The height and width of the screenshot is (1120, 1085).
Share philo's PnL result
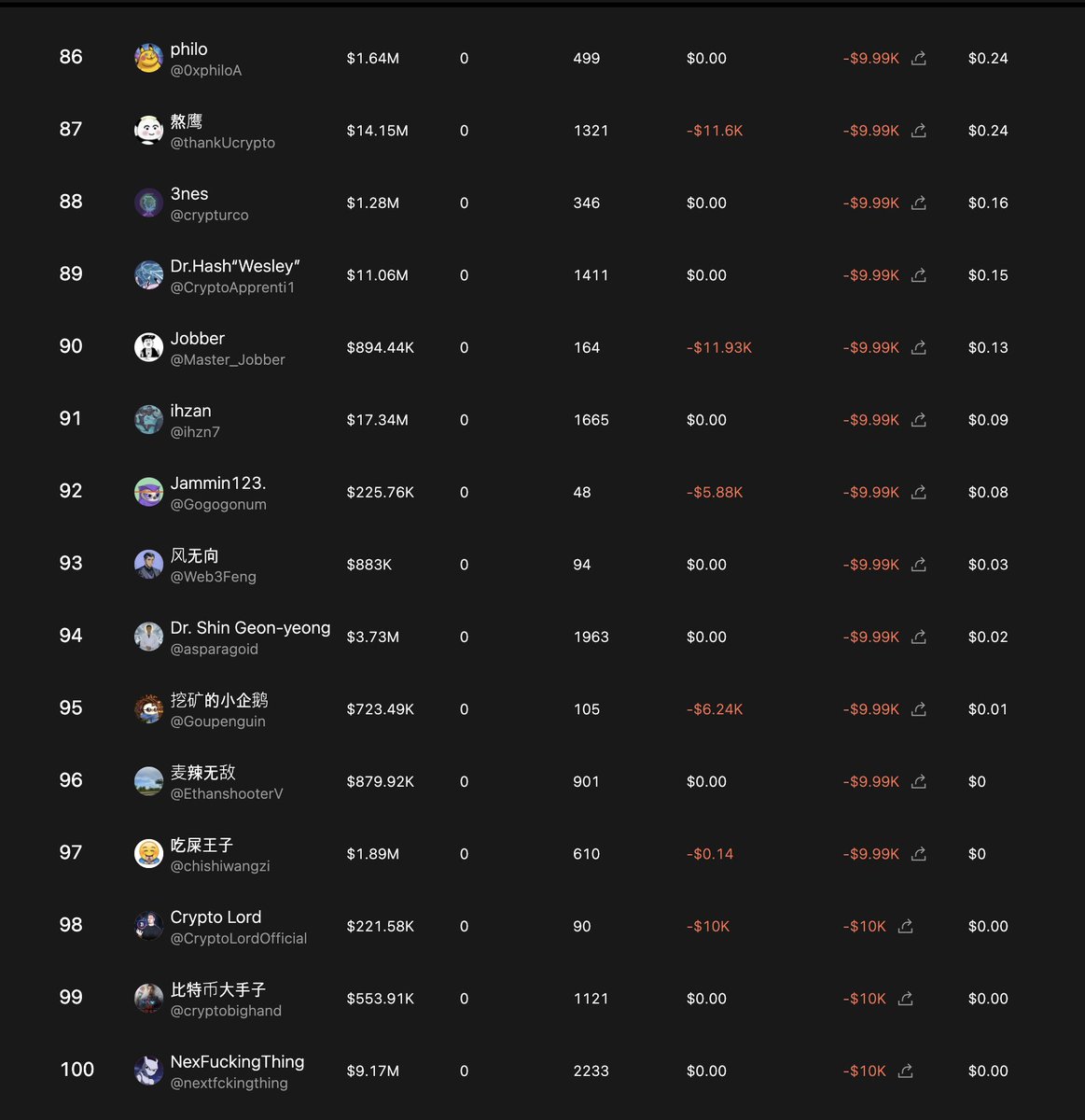point(918,58)
